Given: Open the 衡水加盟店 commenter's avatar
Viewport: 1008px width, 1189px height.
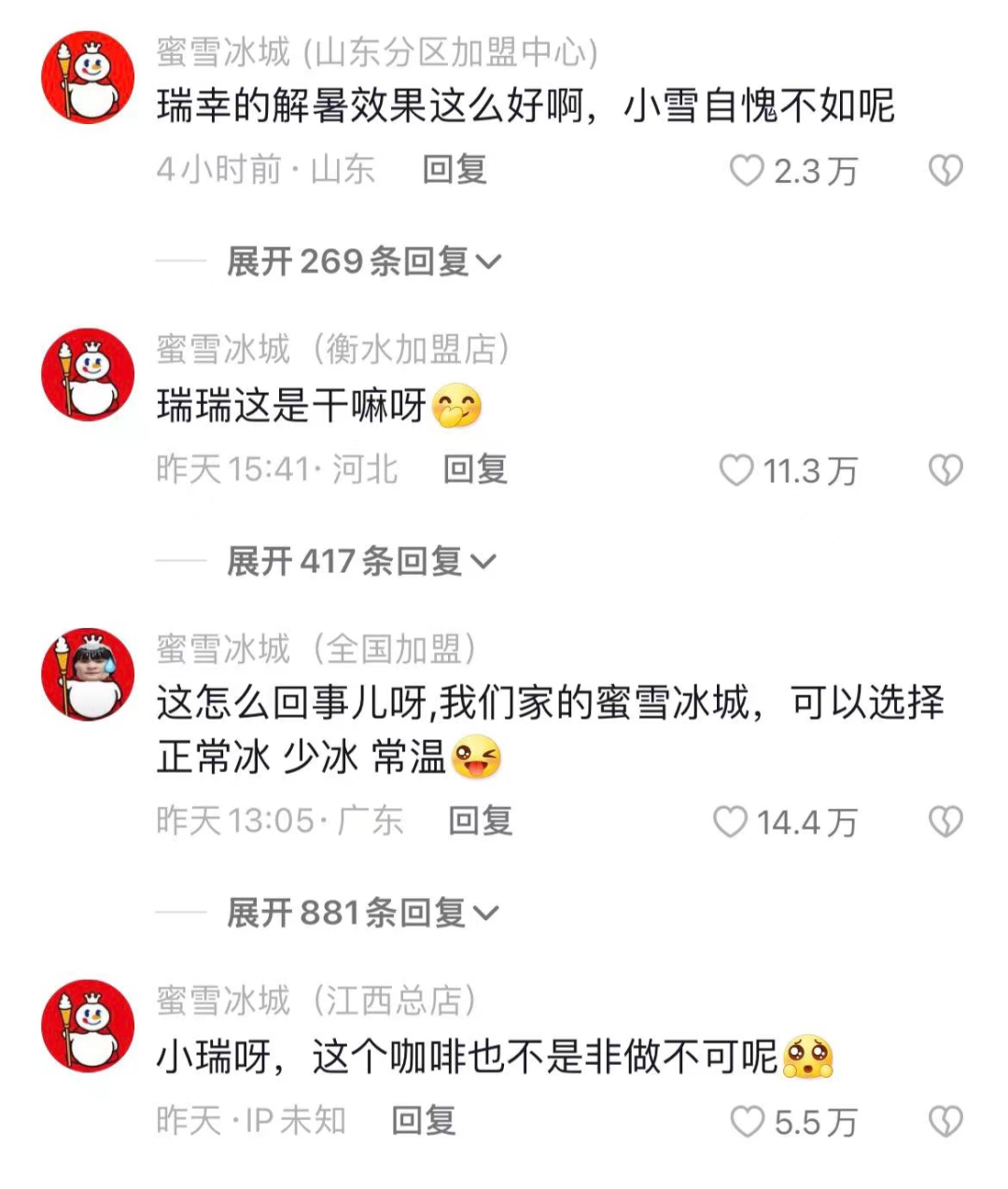Looking at the screenshot, I should (x=89, y=374).
